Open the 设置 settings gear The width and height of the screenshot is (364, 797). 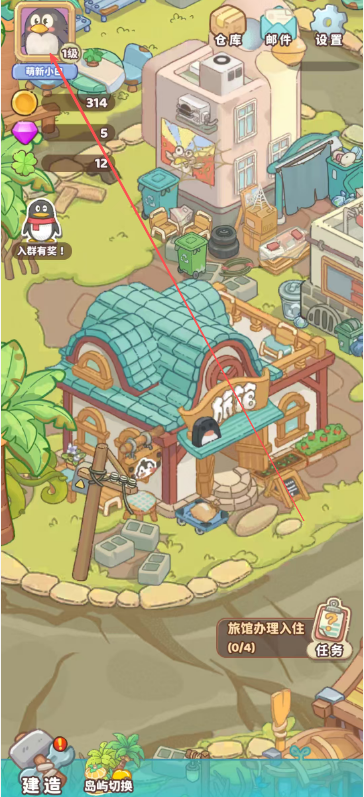coord(328,26)
